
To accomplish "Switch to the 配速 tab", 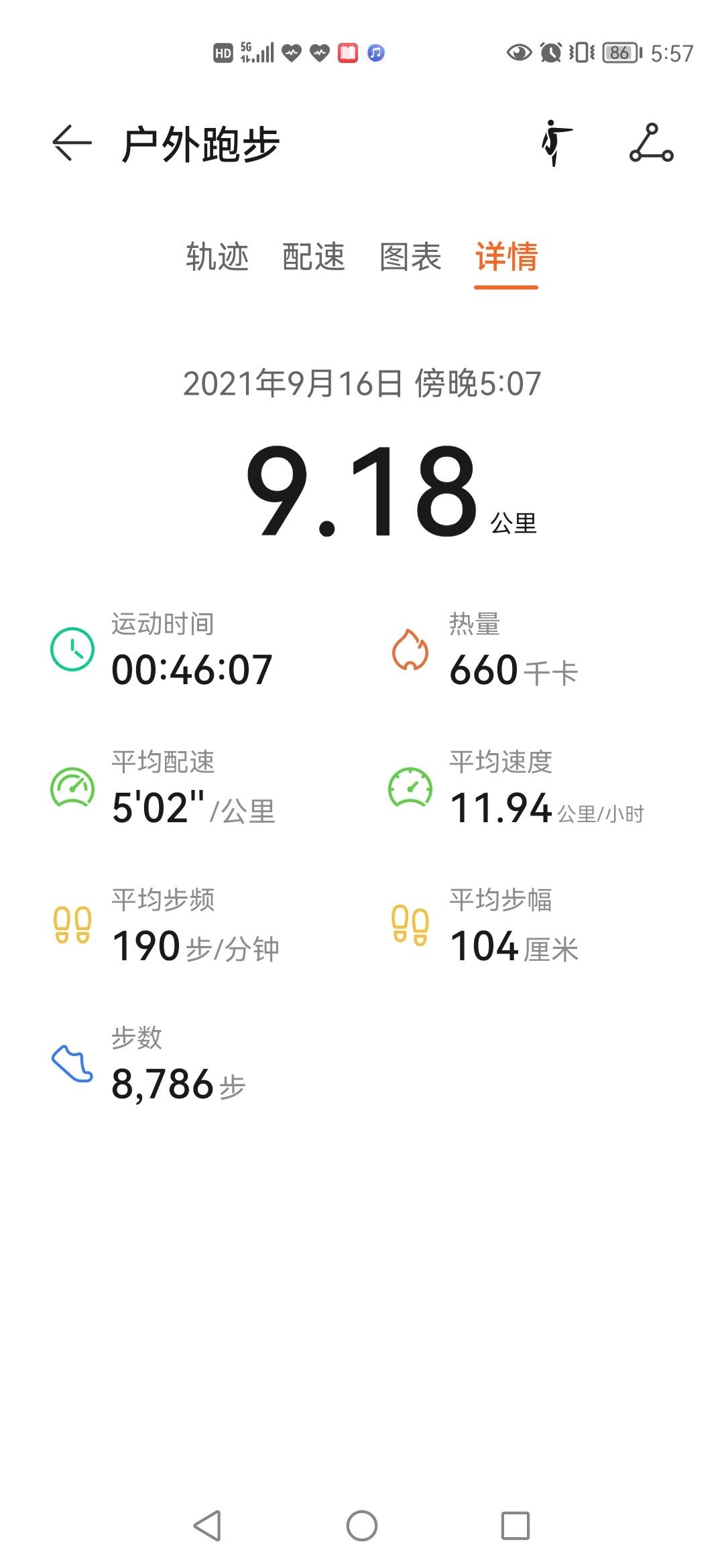I will coord(314,257).
